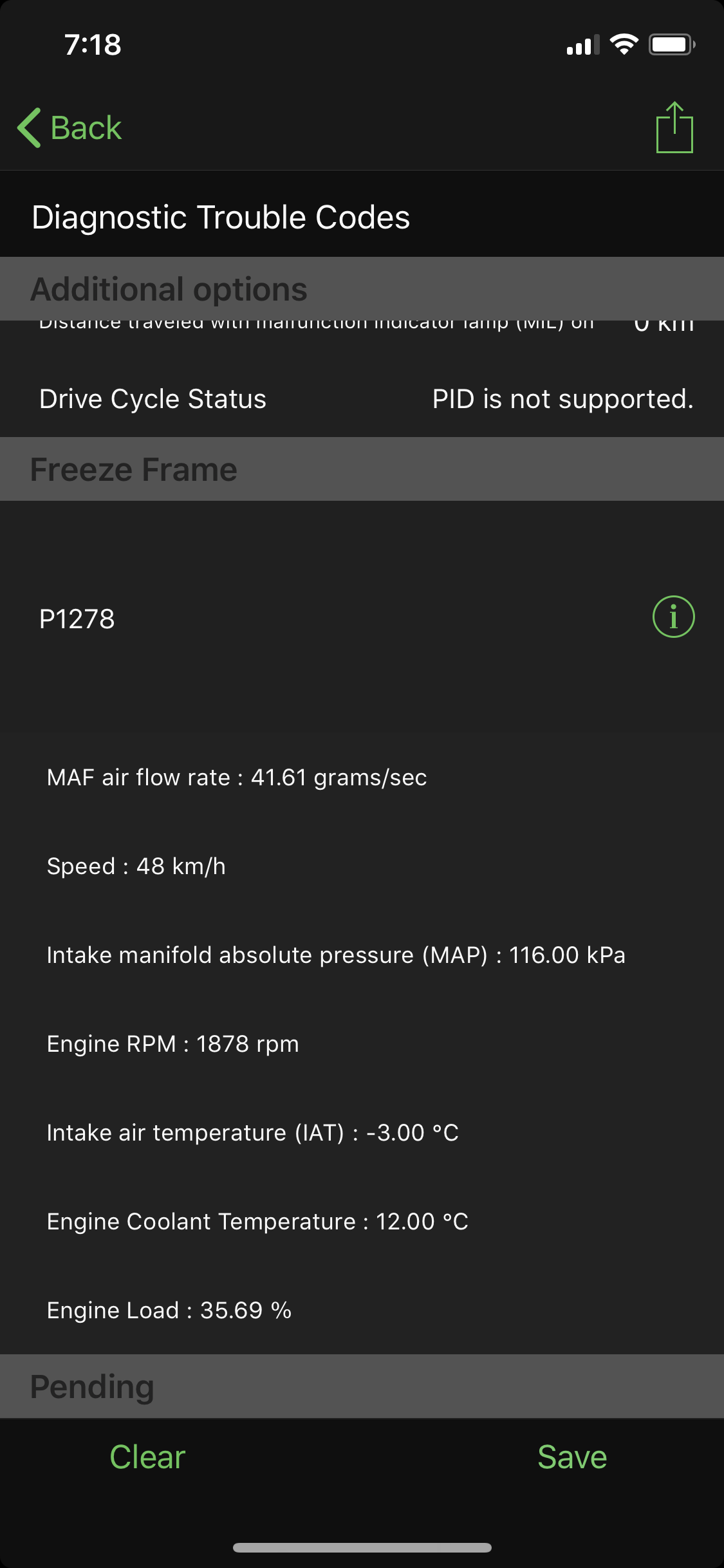Screen dimensions: 724x1568
Task: Clear the diagnostic trouble codes
Action: tap(147, 1457)
